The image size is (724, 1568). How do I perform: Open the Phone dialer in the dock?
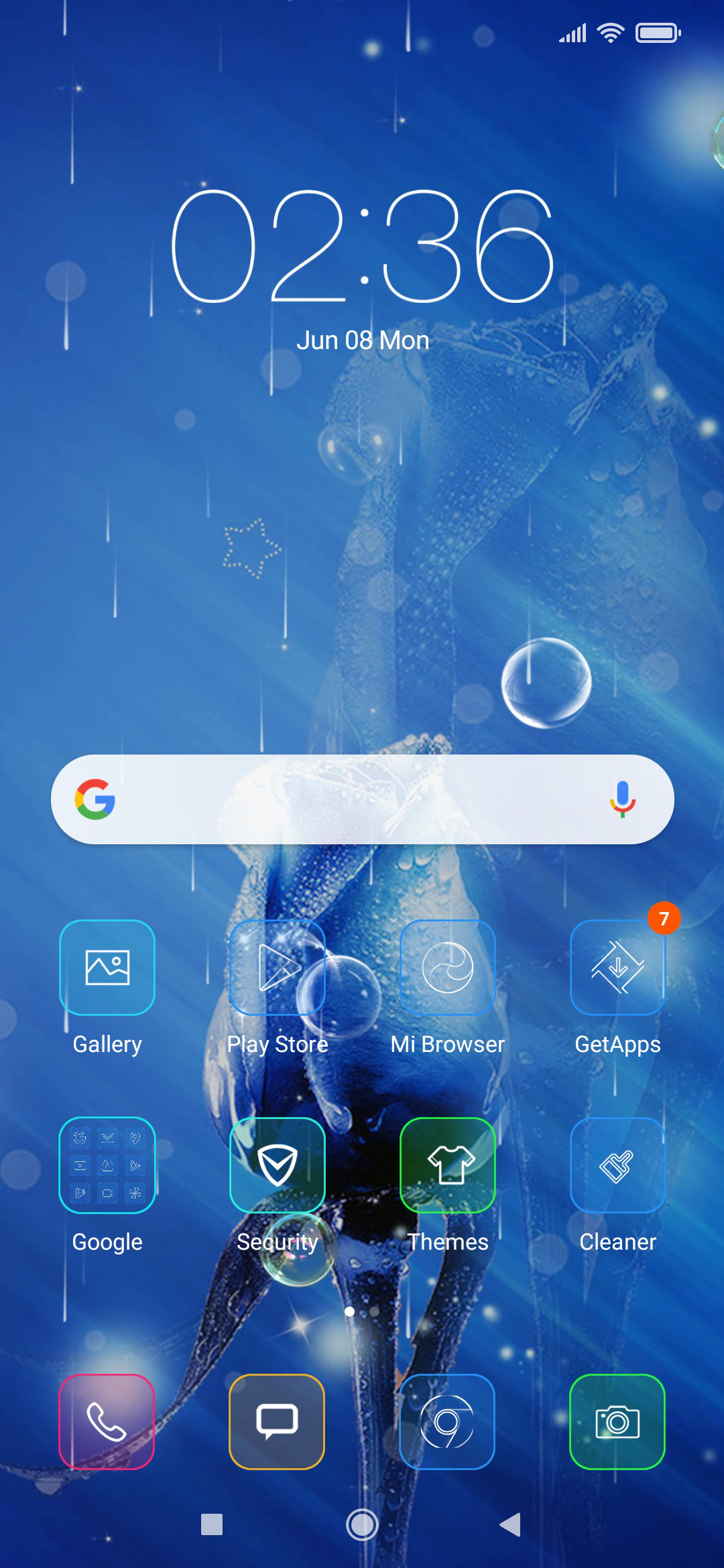coord(107,1422)
